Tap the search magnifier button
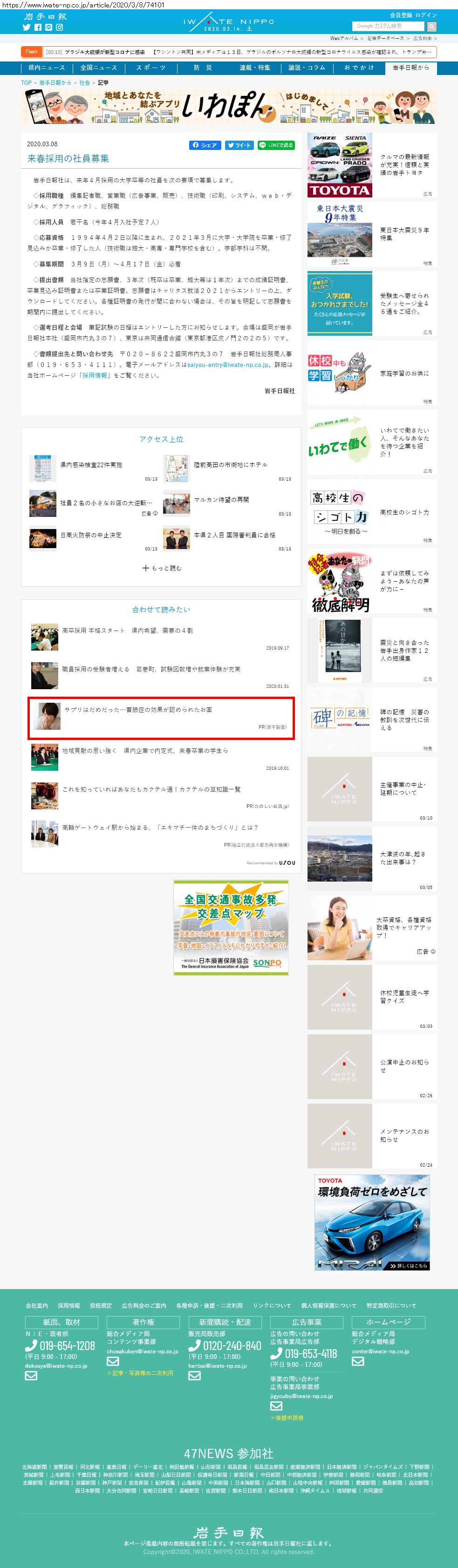Viewport: 458px width, 1568px height. click(x=431, y=26)
